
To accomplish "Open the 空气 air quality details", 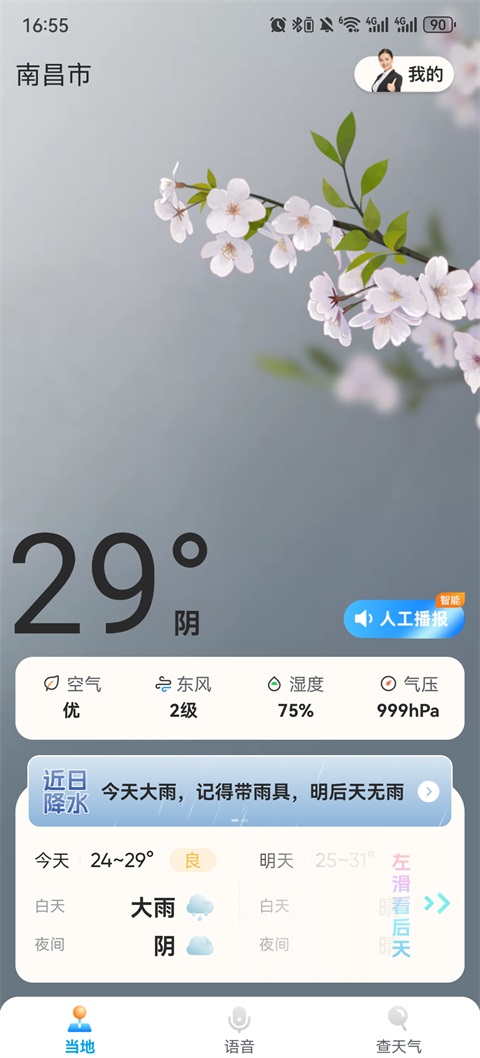I will (x=72, y=697).
